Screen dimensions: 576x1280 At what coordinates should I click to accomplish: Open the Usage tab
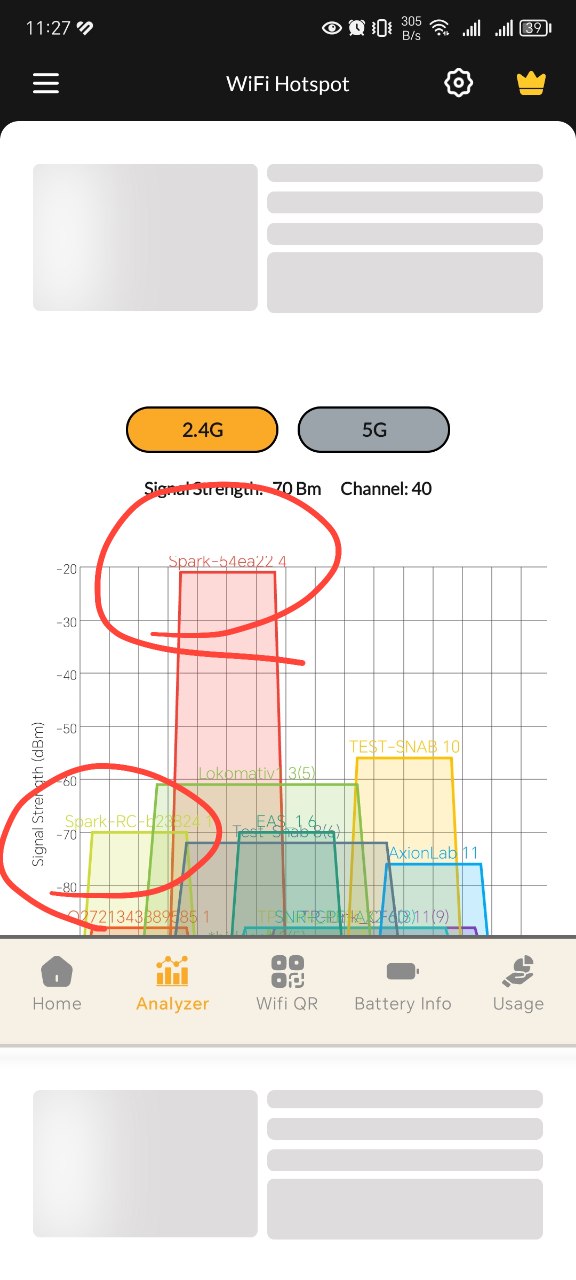518,984
